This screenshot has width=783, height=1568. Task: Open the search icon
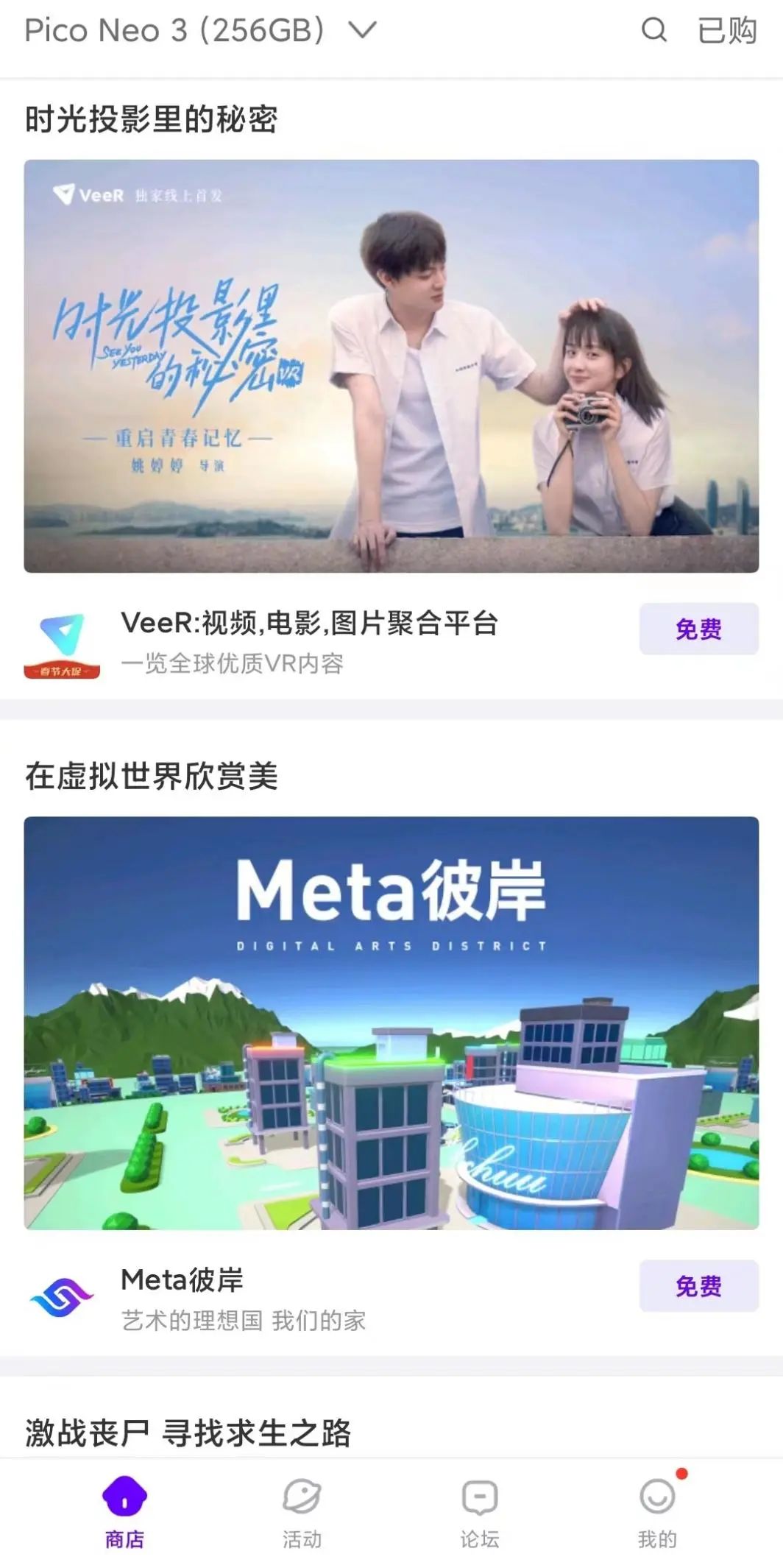[653, 31]
